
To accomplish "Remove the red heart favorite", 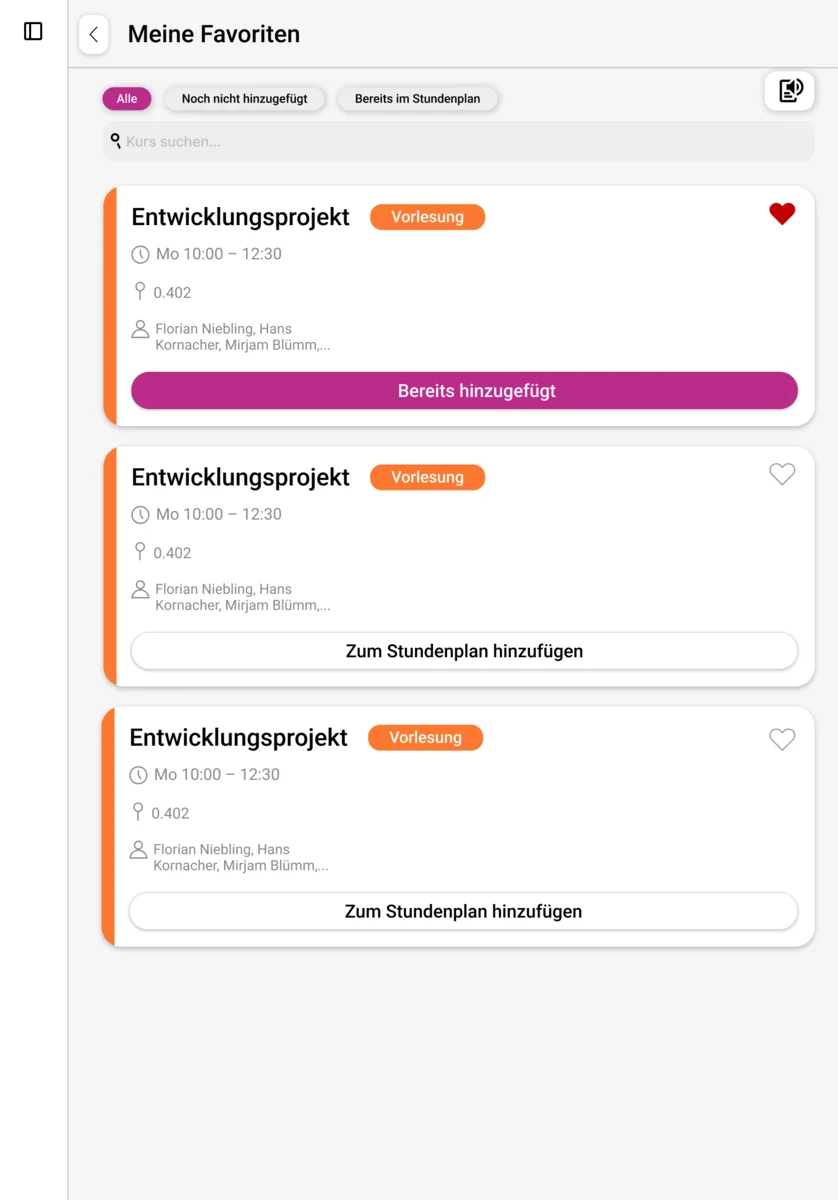I will (782, 214).
